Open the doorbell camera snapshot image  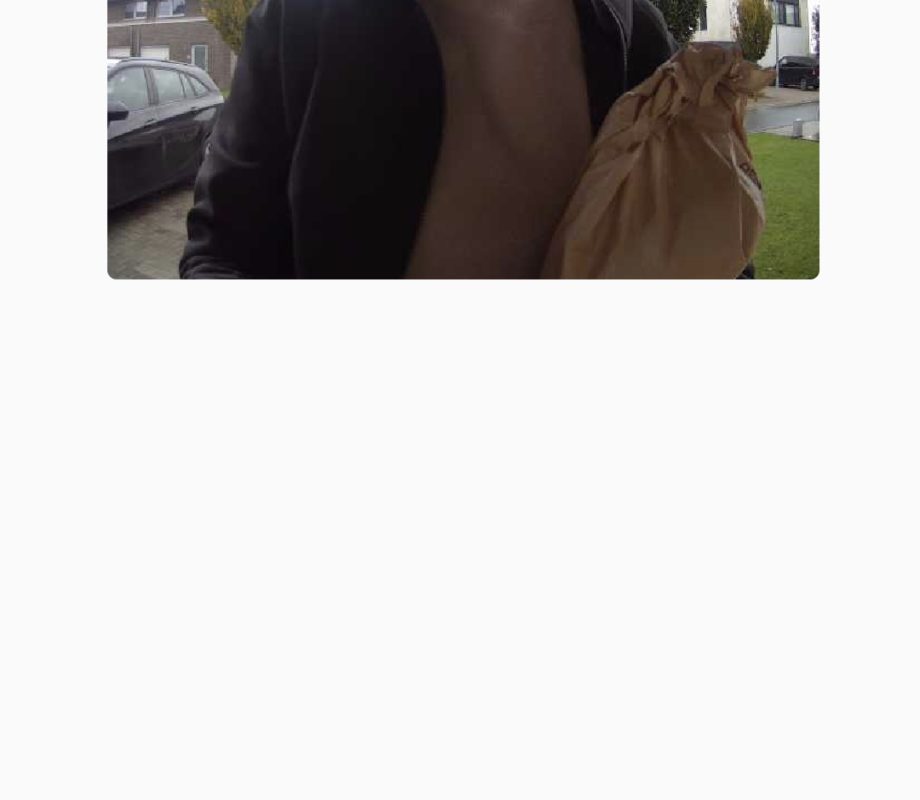[x=463, y=139]
